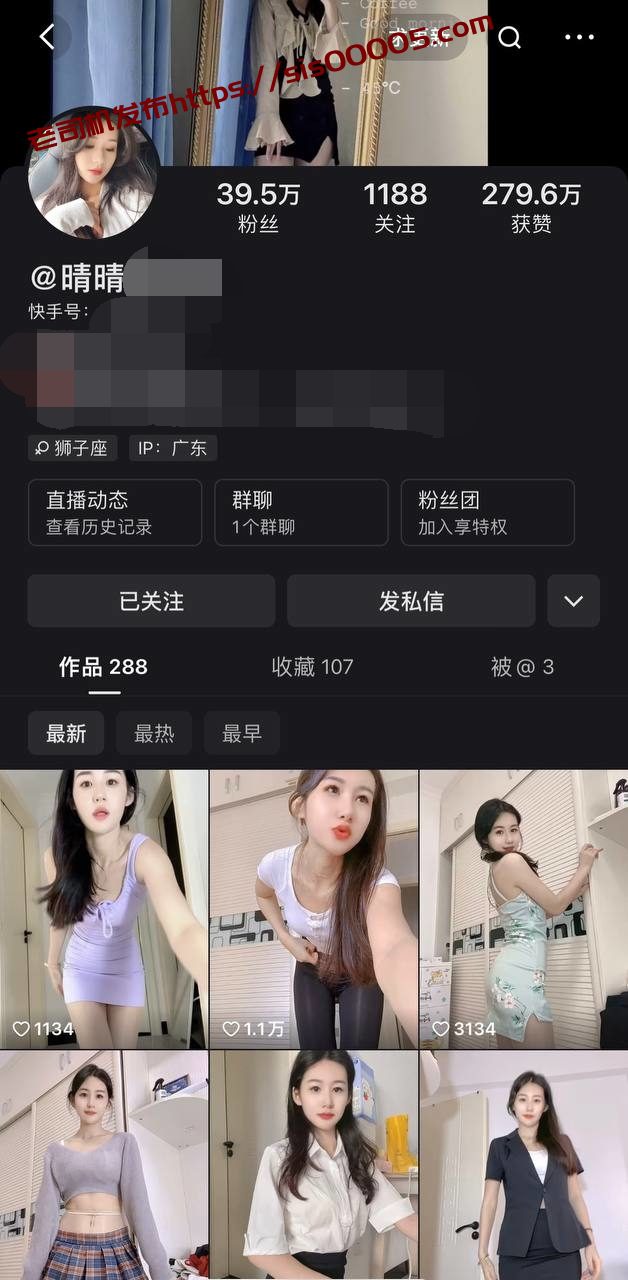
Task: Open 直播动态 live history card
Action: coord(114,512)
